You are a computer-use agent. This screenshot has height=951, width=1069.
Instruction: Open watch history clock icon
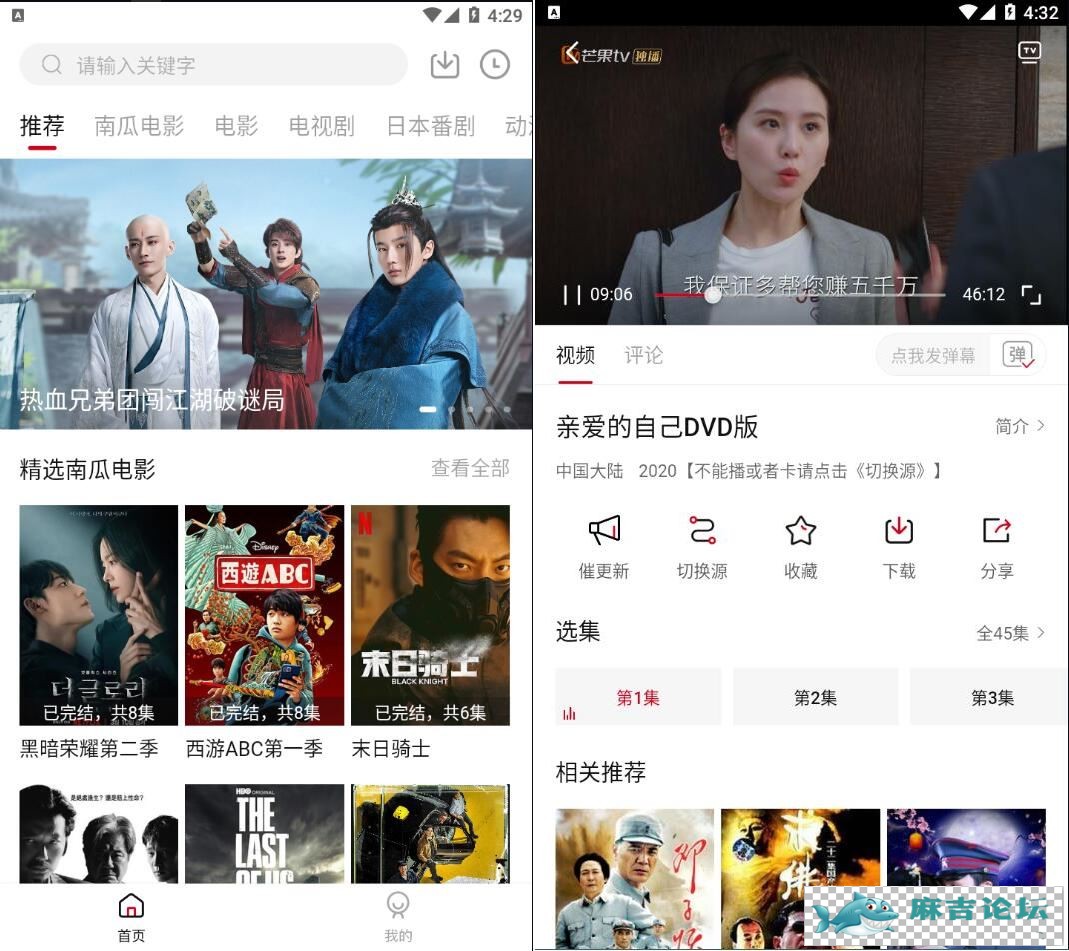tap(494, 65)
